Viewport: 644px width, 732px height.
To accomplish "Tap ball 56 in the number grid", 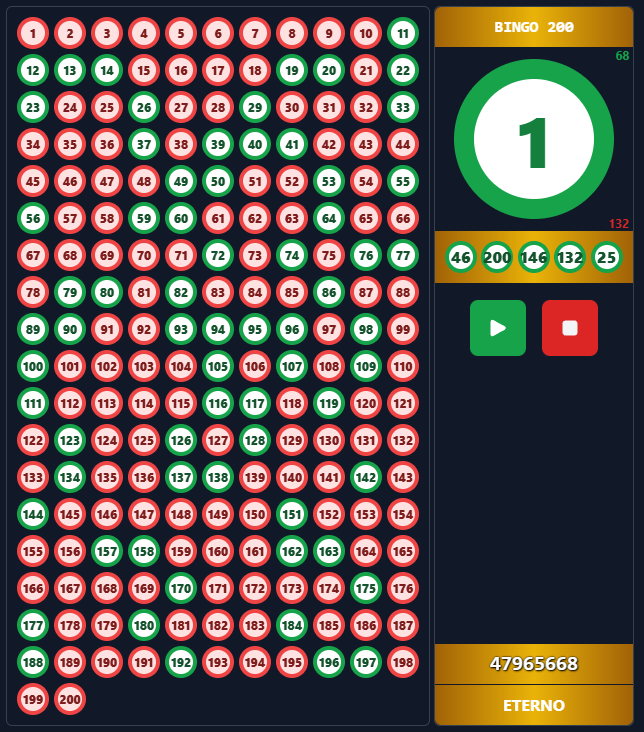I will tap(33, 218).
